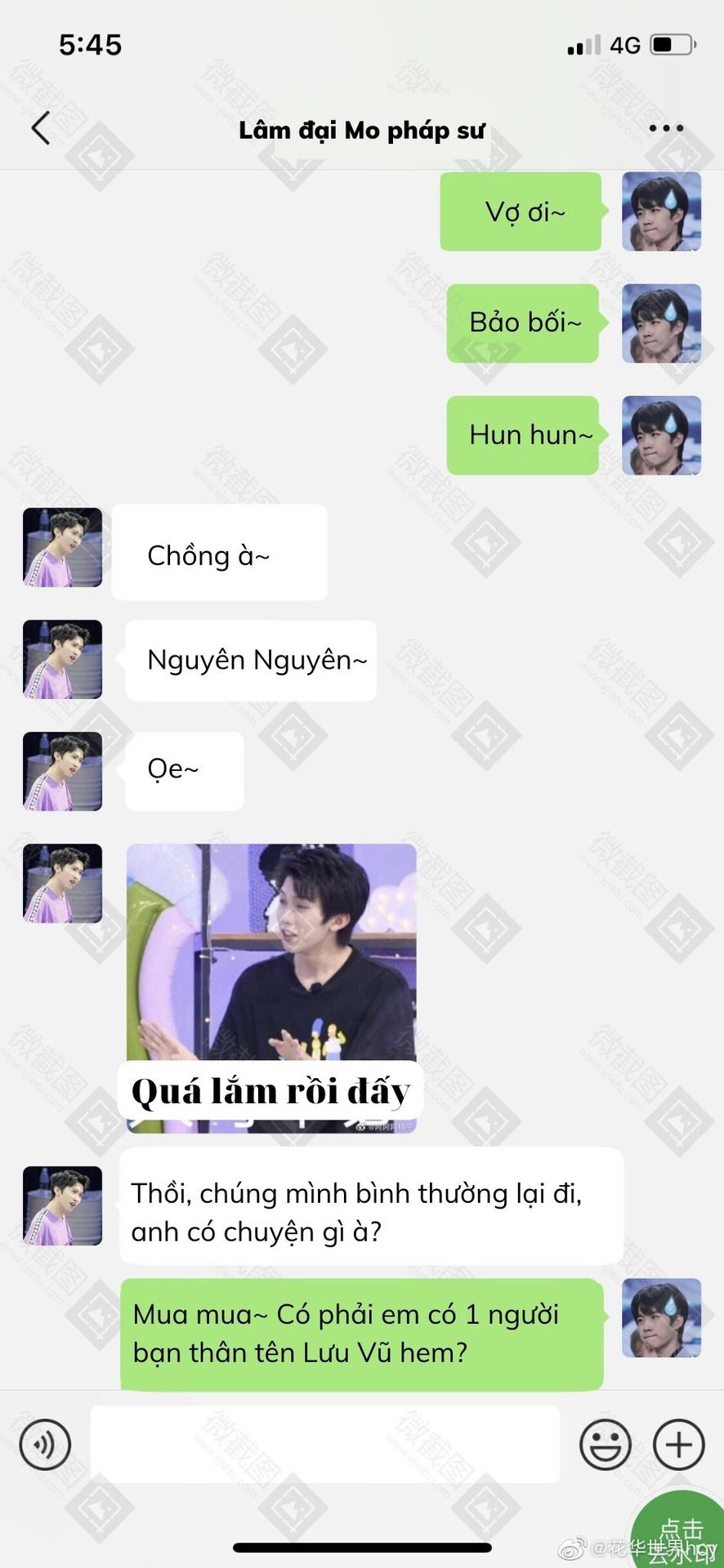Screen dimensions: 724x1568
Task: Open the emoji sticker picker
Action: (x=605, y=1445)
